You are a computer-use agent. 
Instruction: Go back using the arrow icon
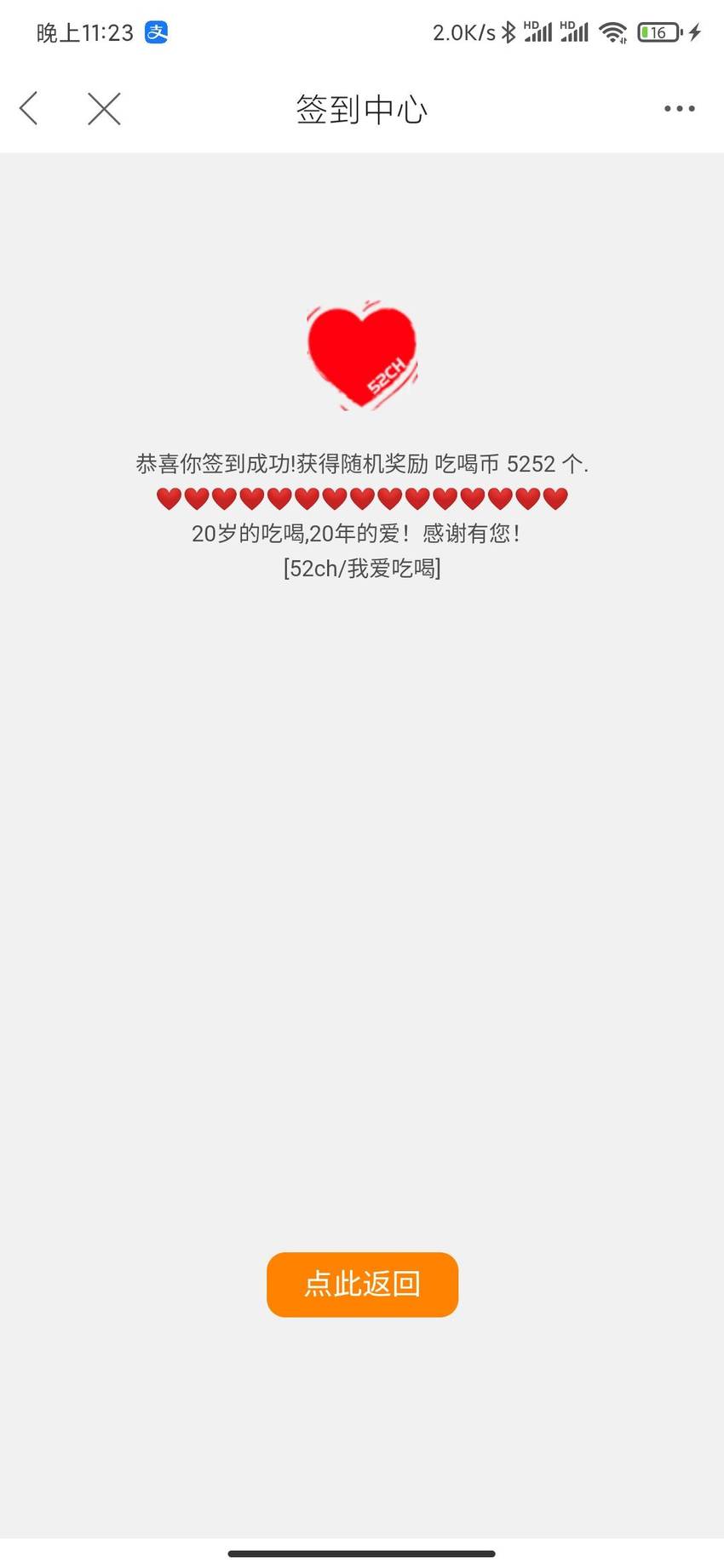[29, 109]
